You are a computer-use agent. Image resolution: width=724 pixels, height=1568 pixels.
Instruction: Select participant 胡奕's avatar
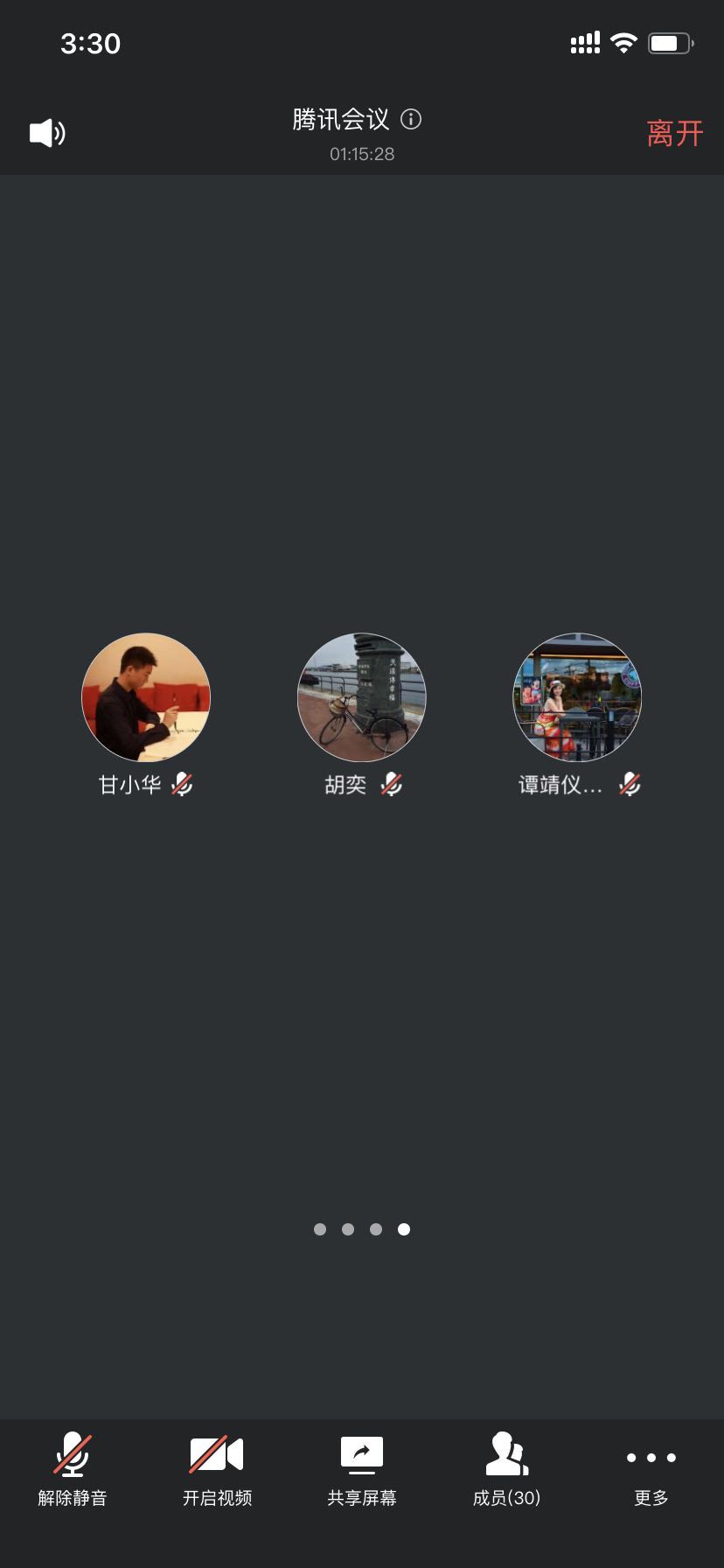[362, 697]
